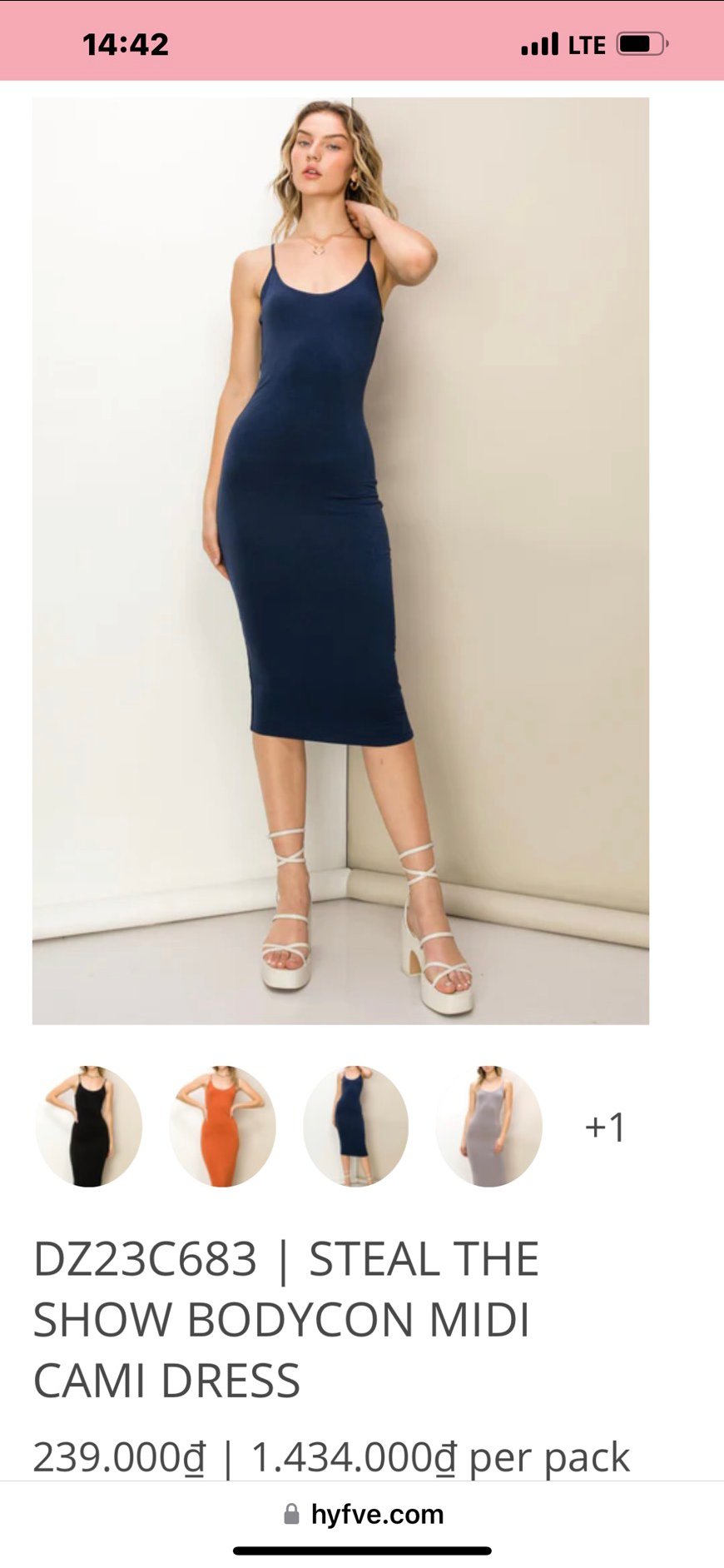Viewport: 724px width, 1568px height.
Task: Select the navy dress thumbnail
Action: 355,1126
